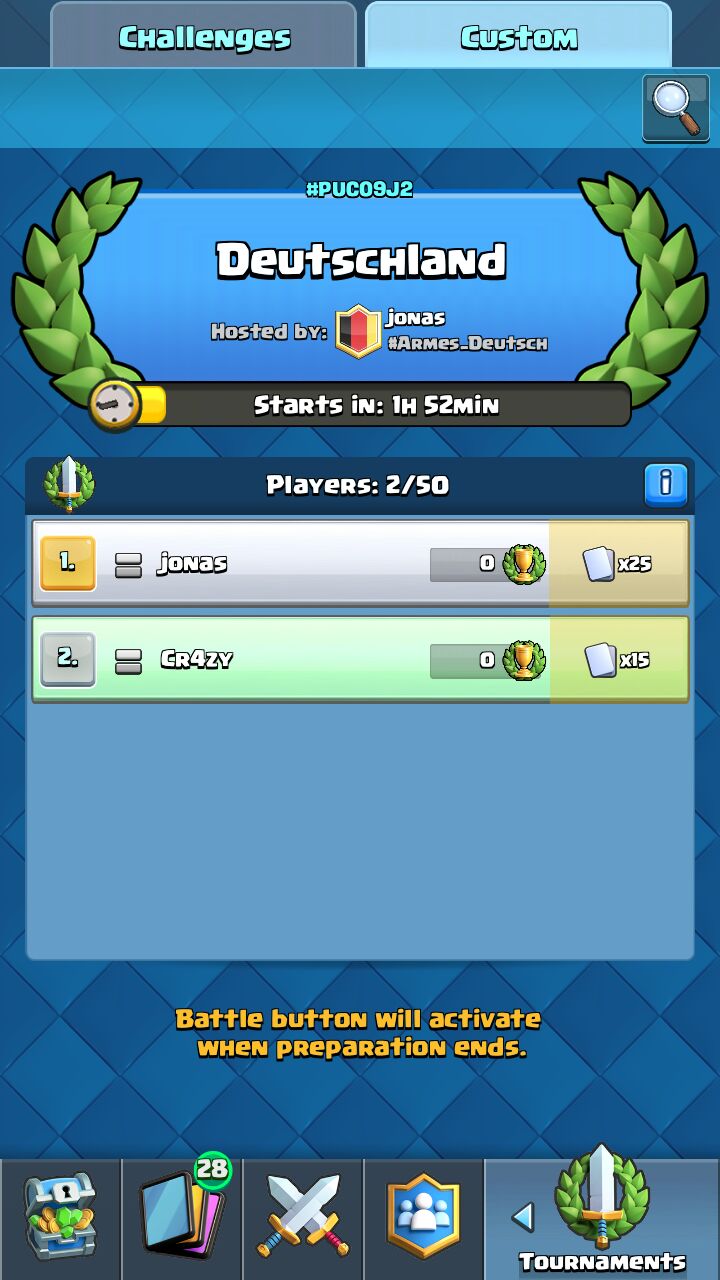Viewport: 720px width, 1280px height.
Task: Open the treasure chest shop tab
Action: [x=60, y=1217]
